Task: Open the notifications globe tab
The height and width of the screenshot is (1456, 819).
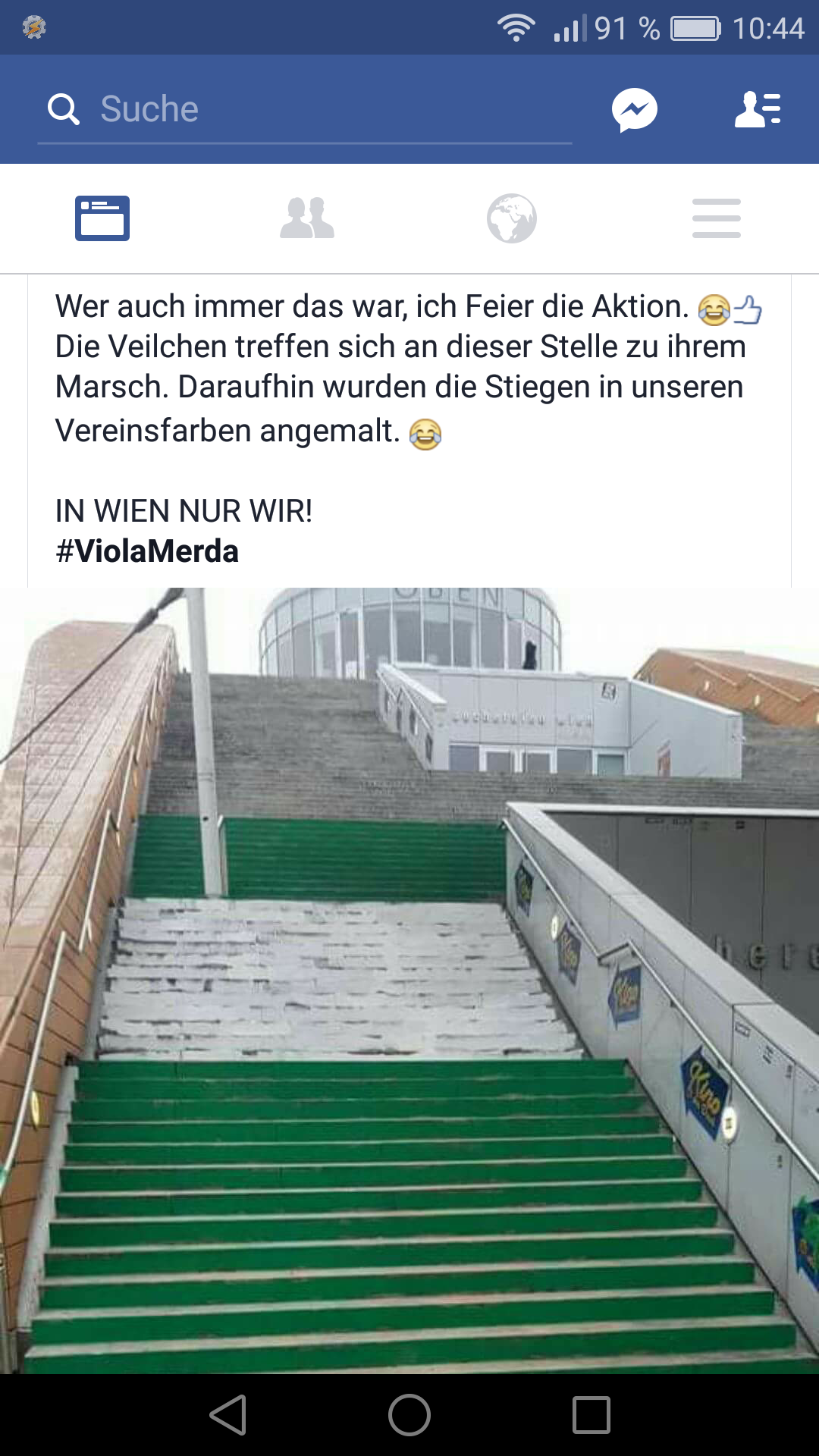Action: click(512, 218)
